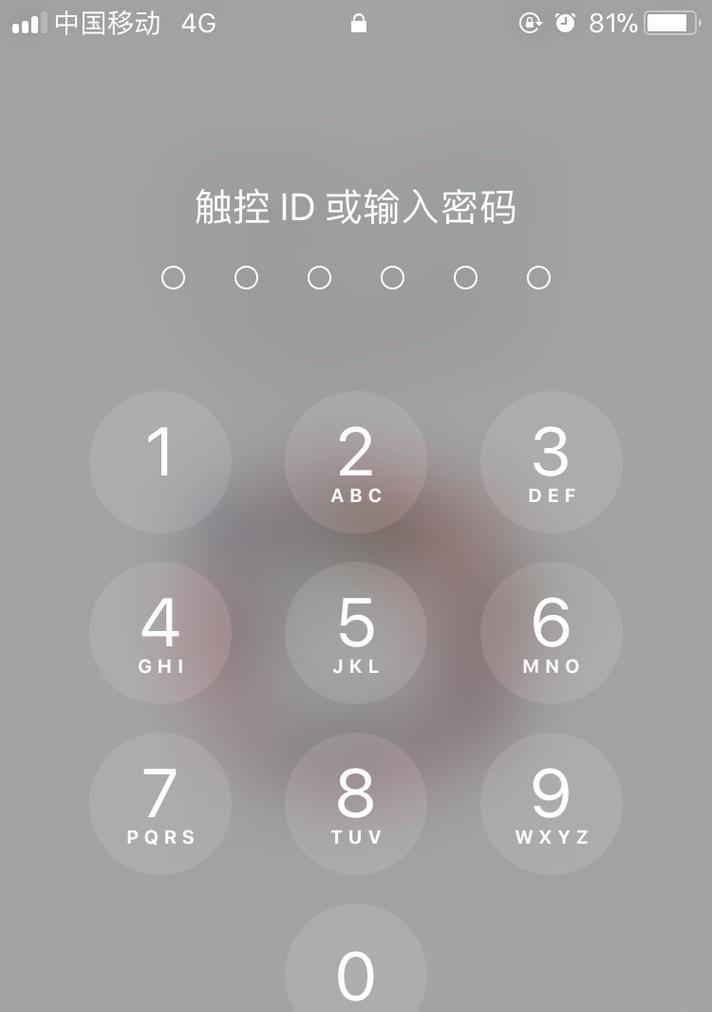Select the 9 WXYZ key
The image size is (712, 1012).
point(551,803)
